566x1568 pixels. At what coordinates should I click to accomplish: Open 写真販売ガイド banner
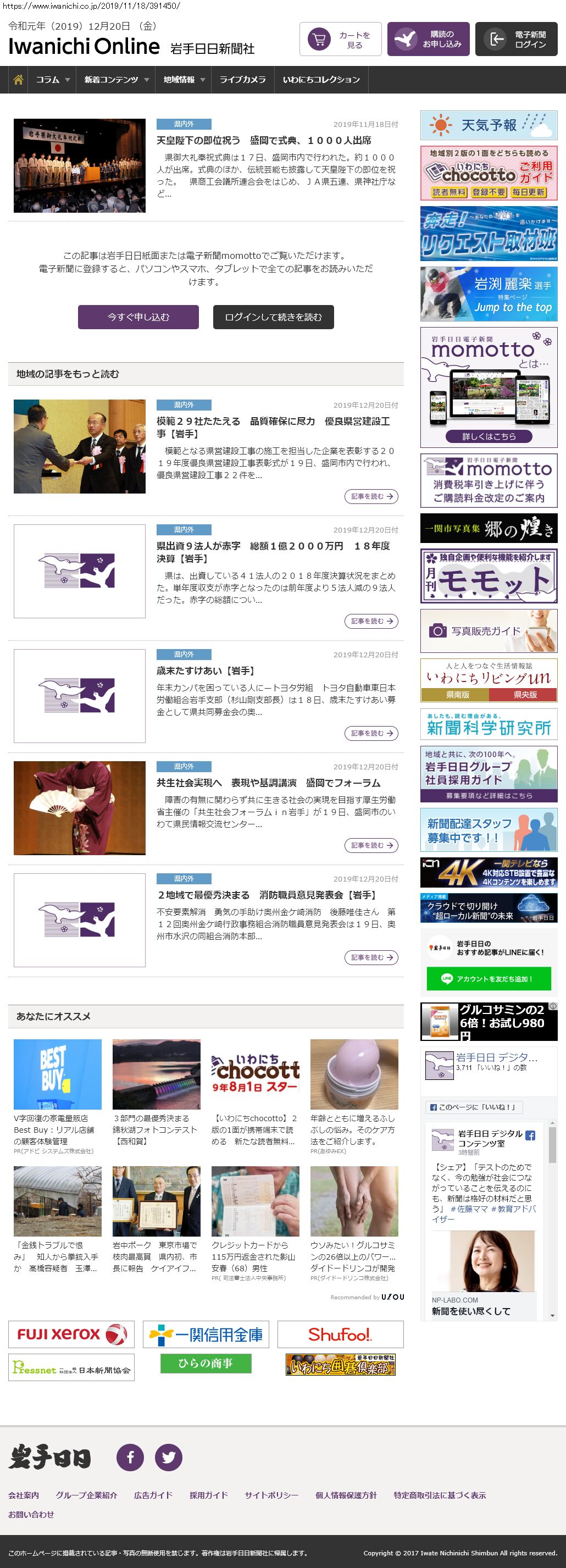coord(489,631)
